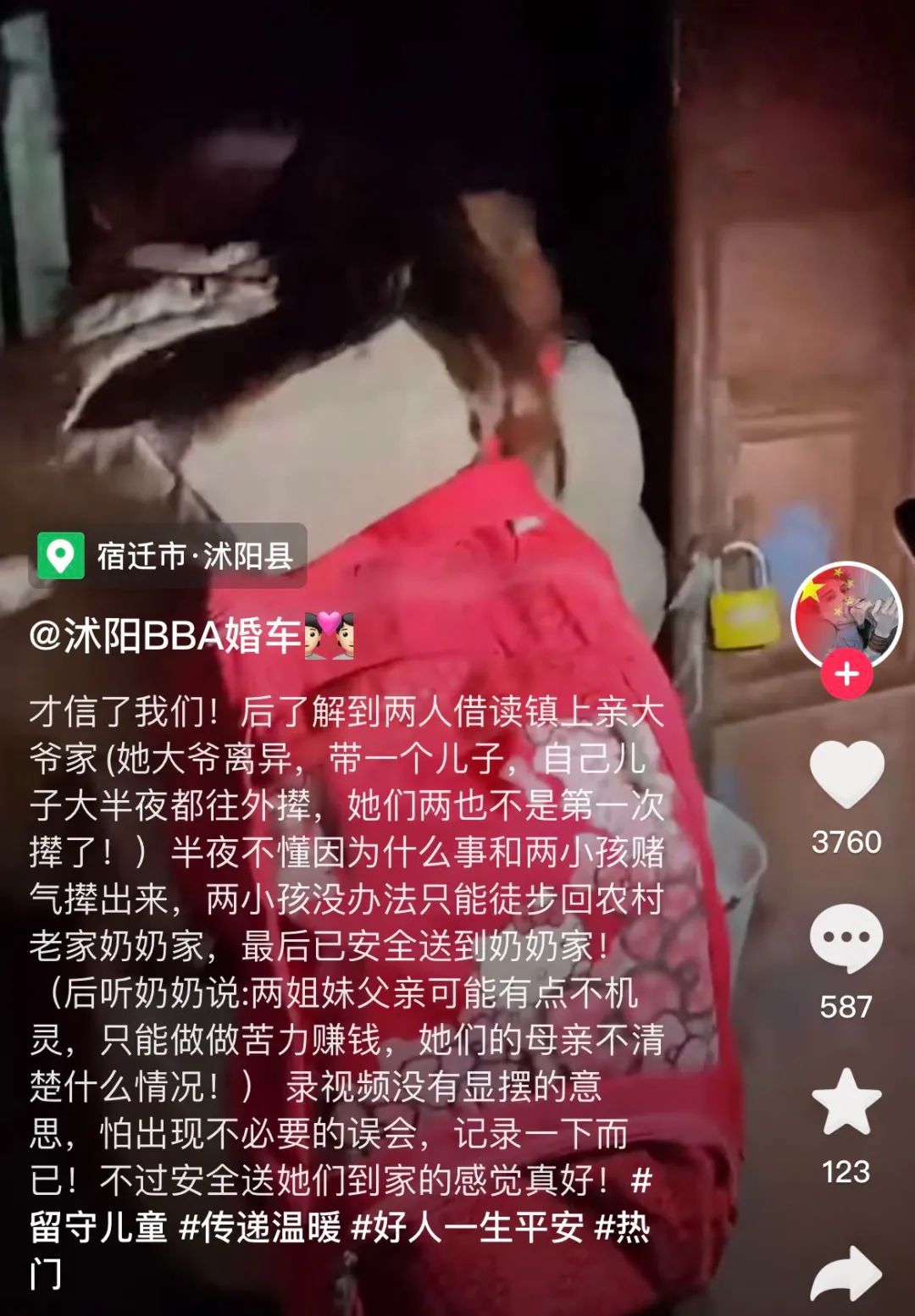The image size is (915, 1316).
Task: Share this video with the arrow icon
Action: pos(846,1275)
